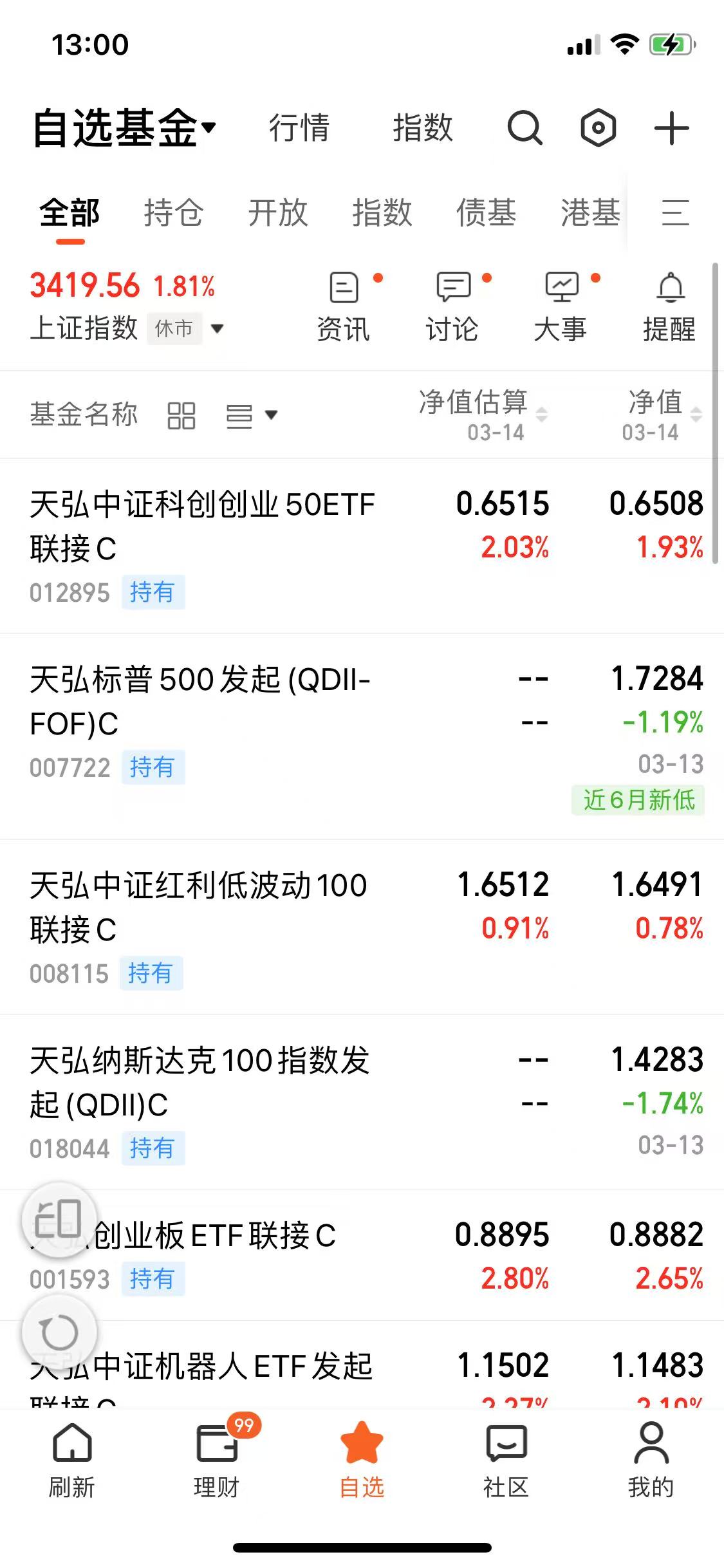Switch to grid view layout icon
This screenshot has height=1568, width=724.
(181, 416)
